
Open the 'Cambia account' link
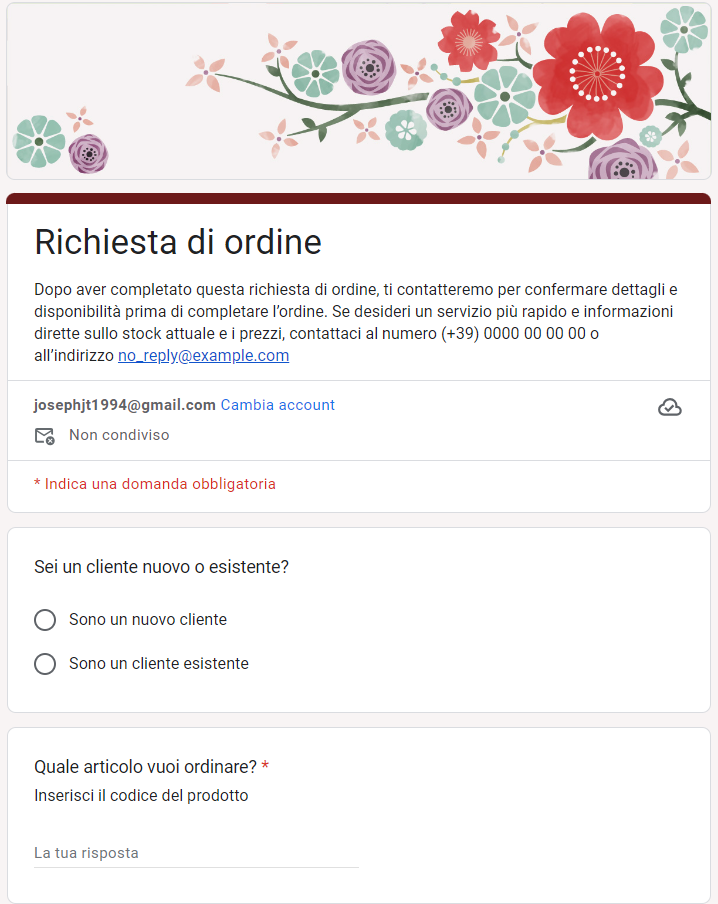click(277, 405)
